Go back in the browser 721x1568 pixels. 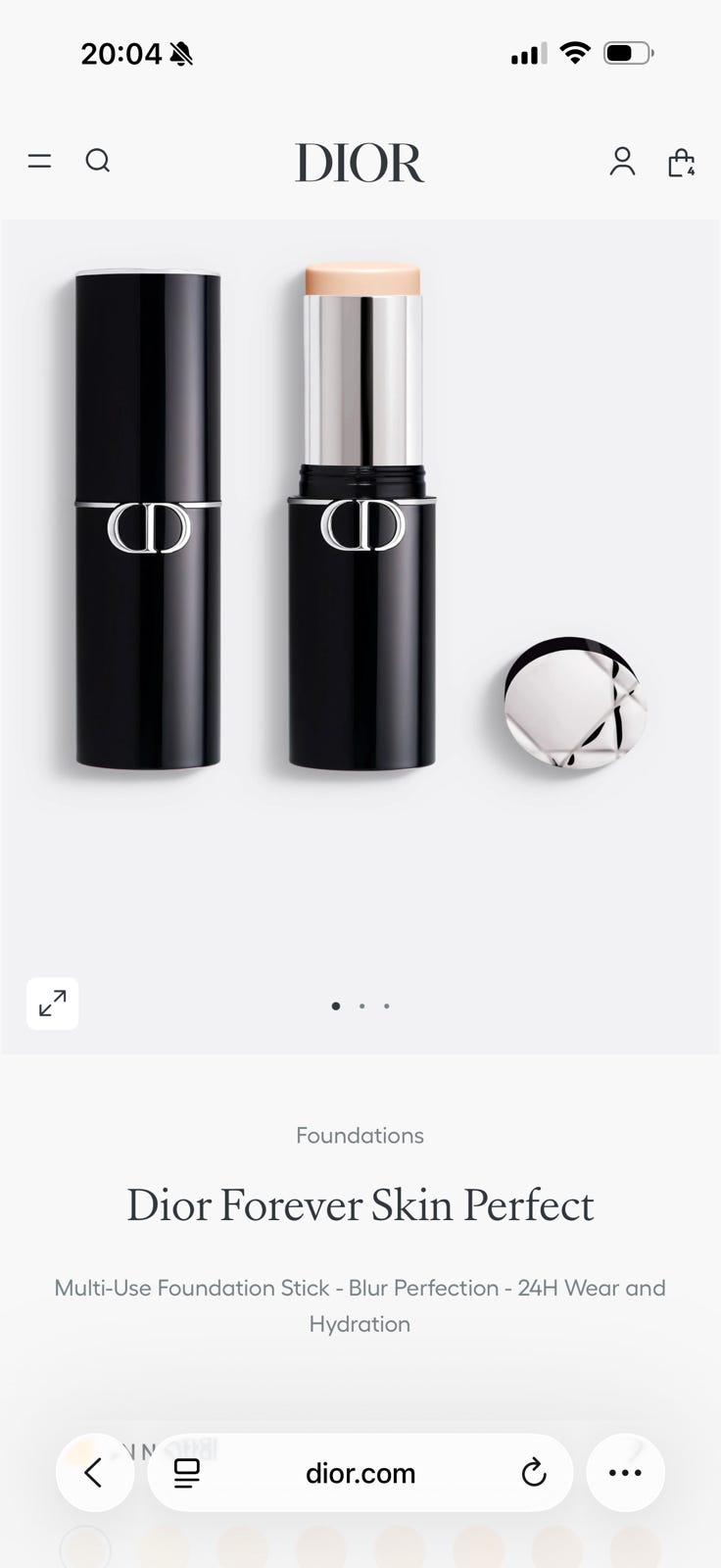[94, 1472]
